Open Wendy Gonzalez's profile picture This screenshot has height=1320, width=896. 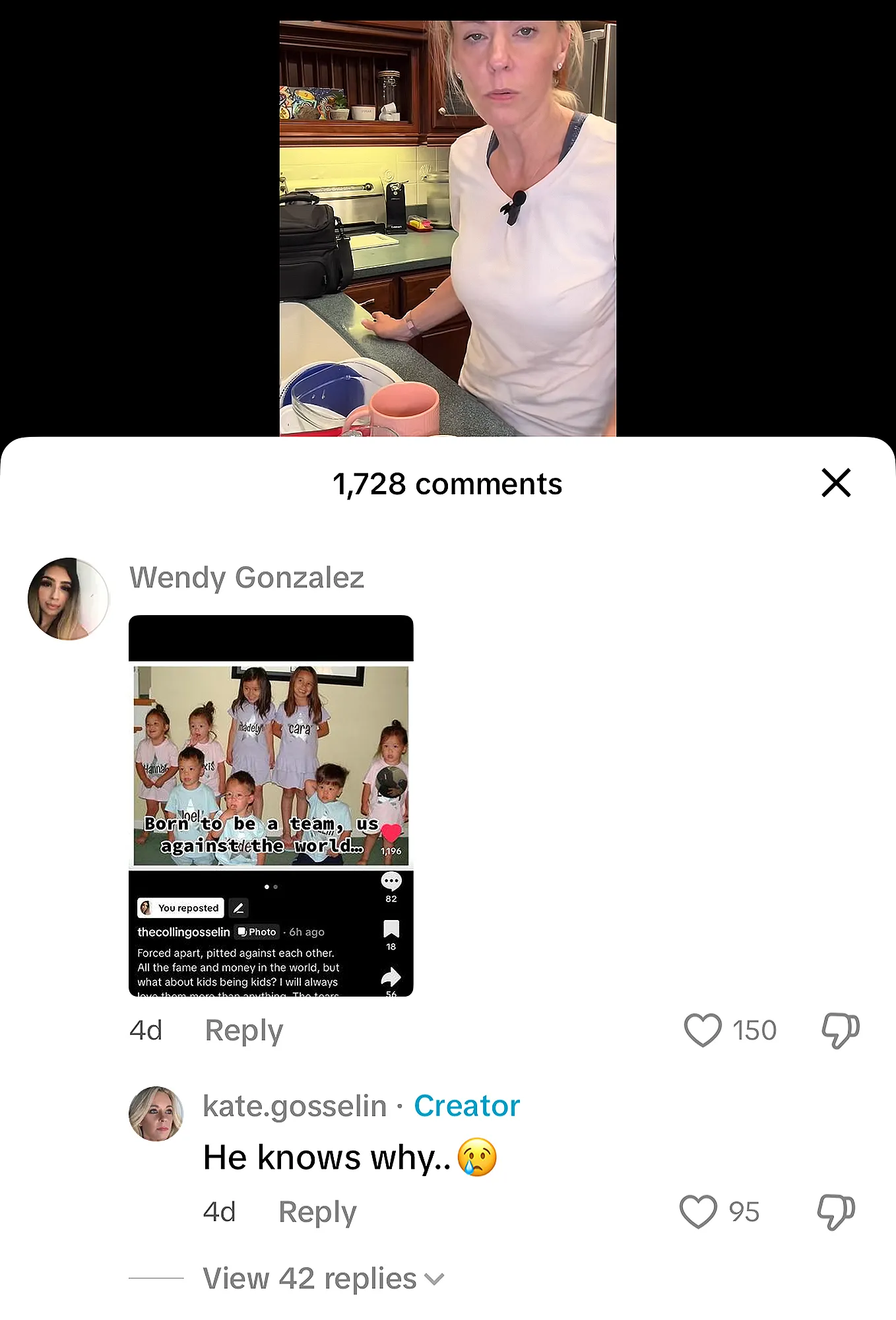coord(68,599)
